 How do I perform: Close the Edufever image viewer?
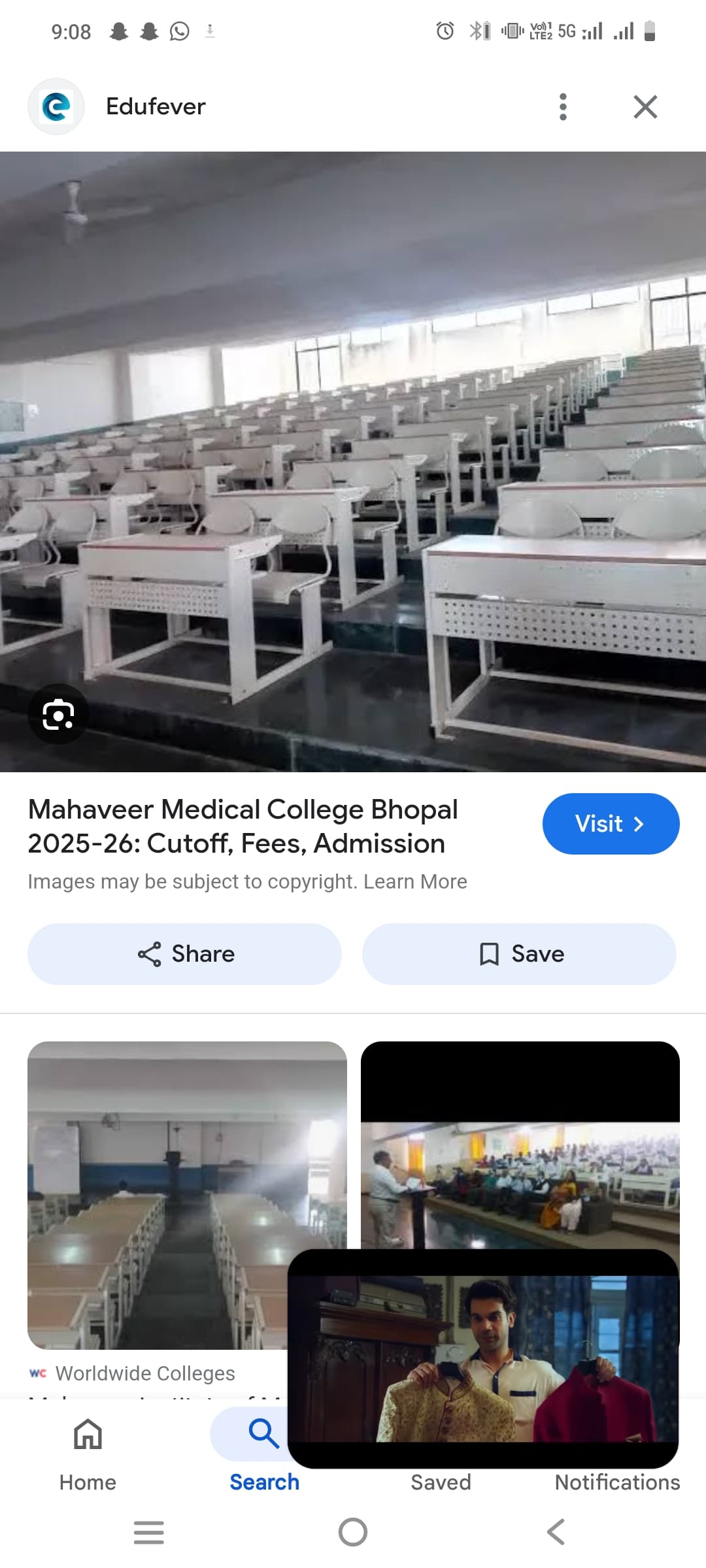(x=645, y=106)
